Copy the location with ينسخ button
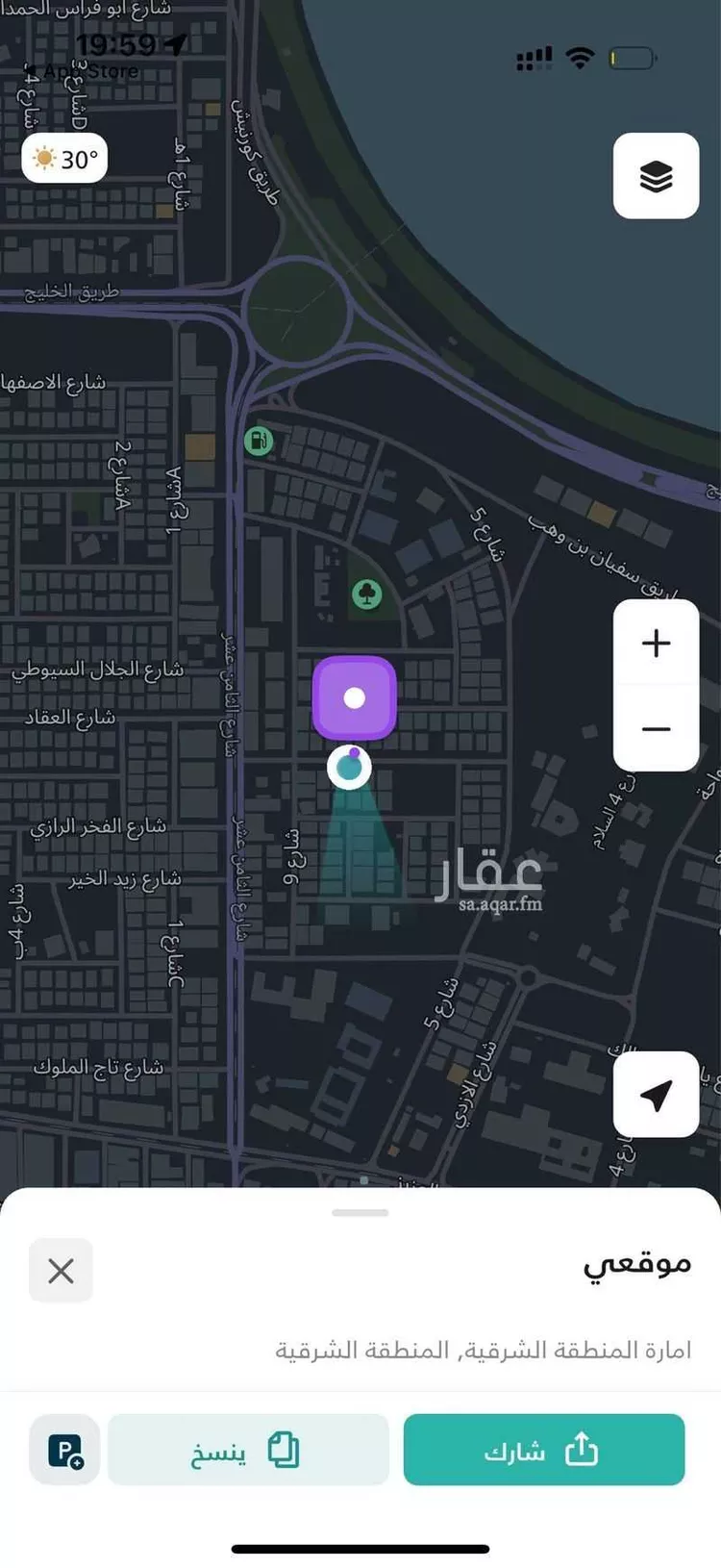Image resolution: width=721 pixels, height=1568 pixels. tap(248, 1450)
